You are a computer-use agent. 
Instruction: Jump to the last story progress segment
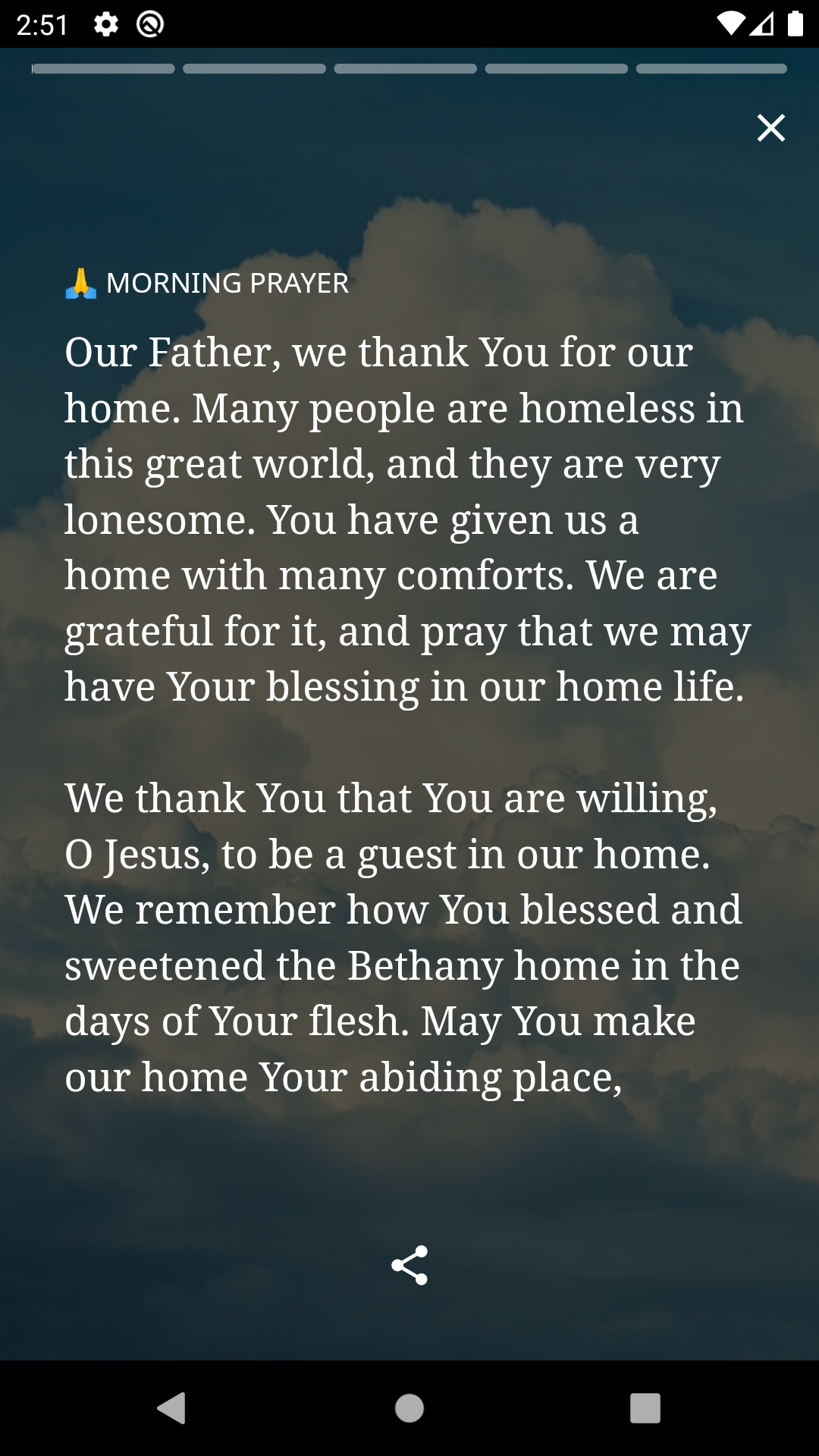pyautogui.click(x=711, y=68)
